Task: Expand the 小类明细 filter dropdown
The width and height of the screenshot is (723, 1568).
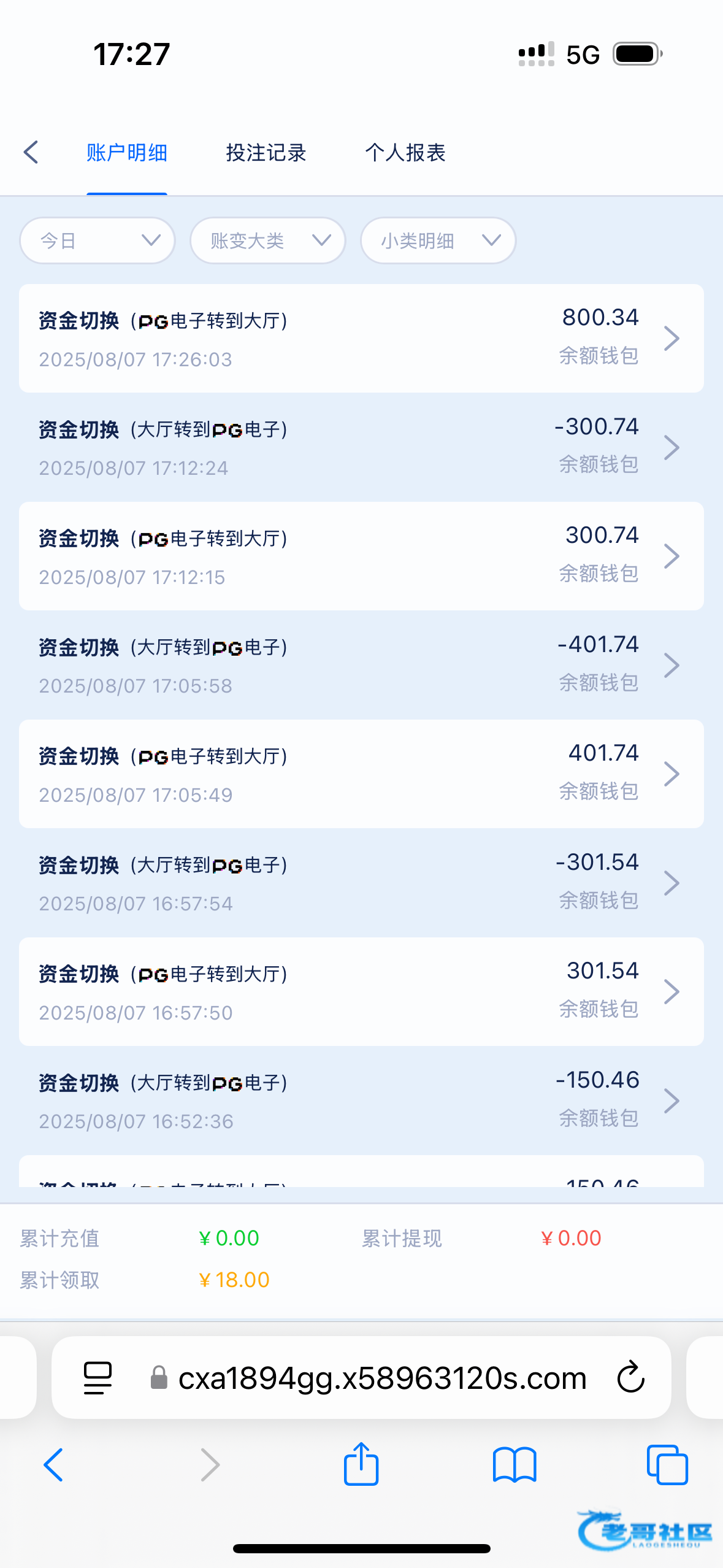Action: click(438, 240)
